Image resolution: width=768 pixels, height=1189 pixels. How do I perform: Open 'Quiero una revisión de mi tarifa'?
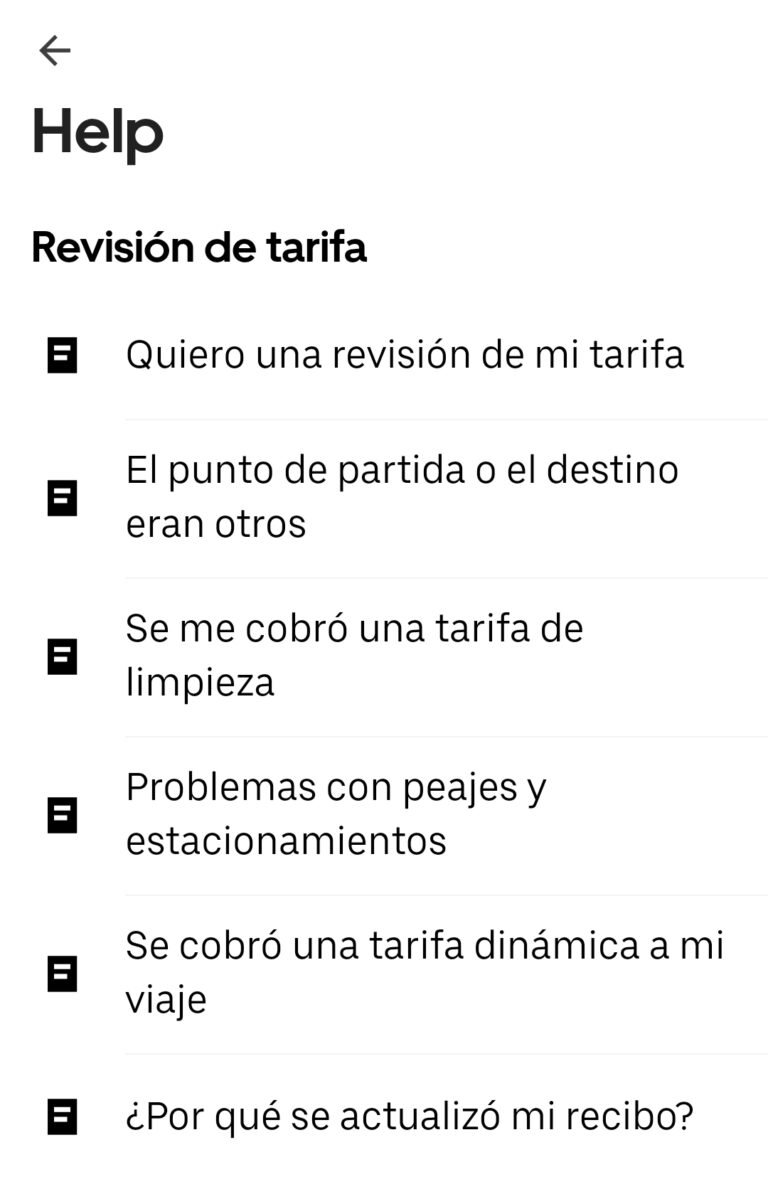coord(404,355)
